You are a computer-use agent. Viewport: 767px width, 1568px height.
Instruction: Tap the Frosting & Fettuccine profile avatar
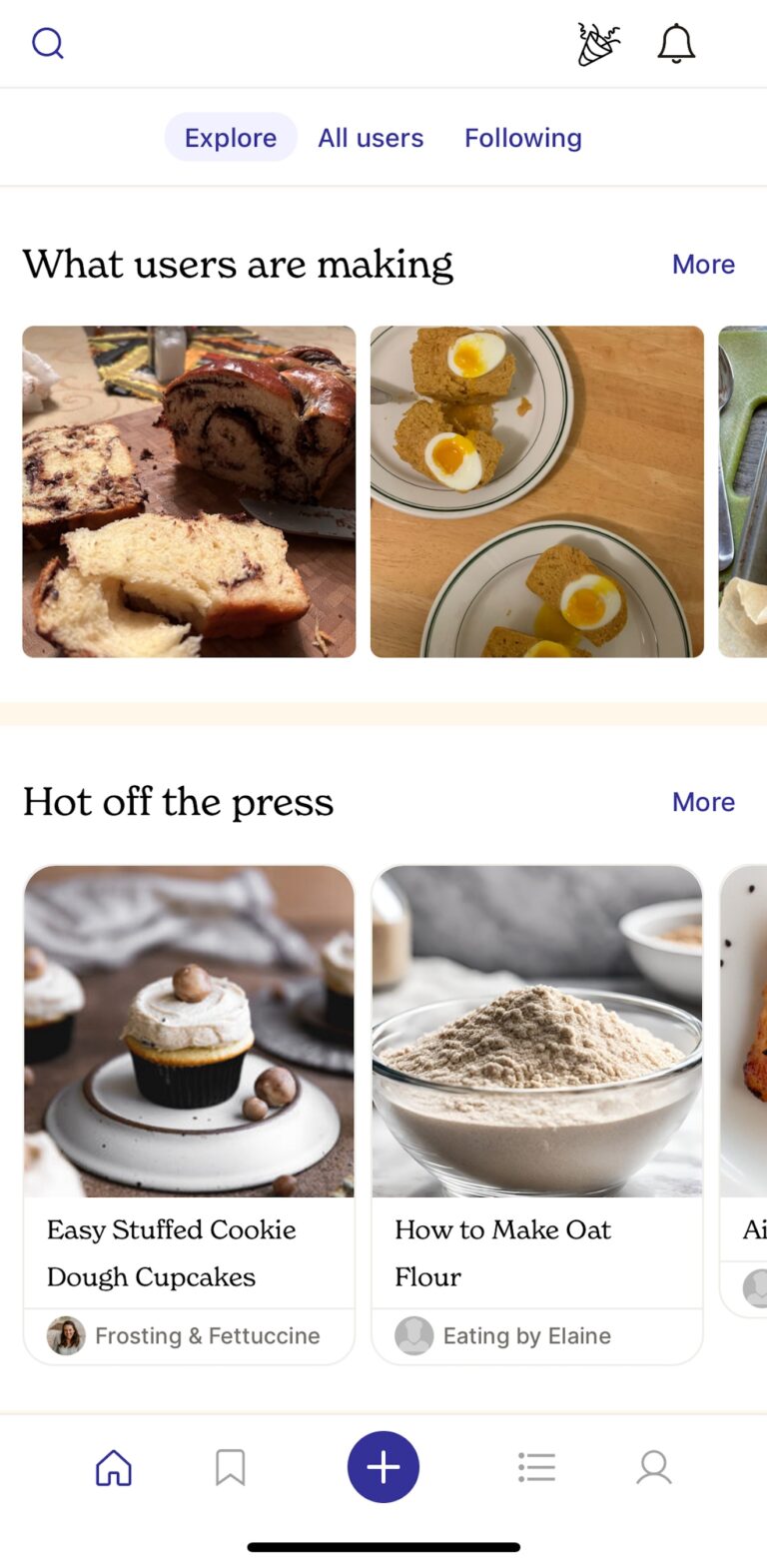point(64,1335)
